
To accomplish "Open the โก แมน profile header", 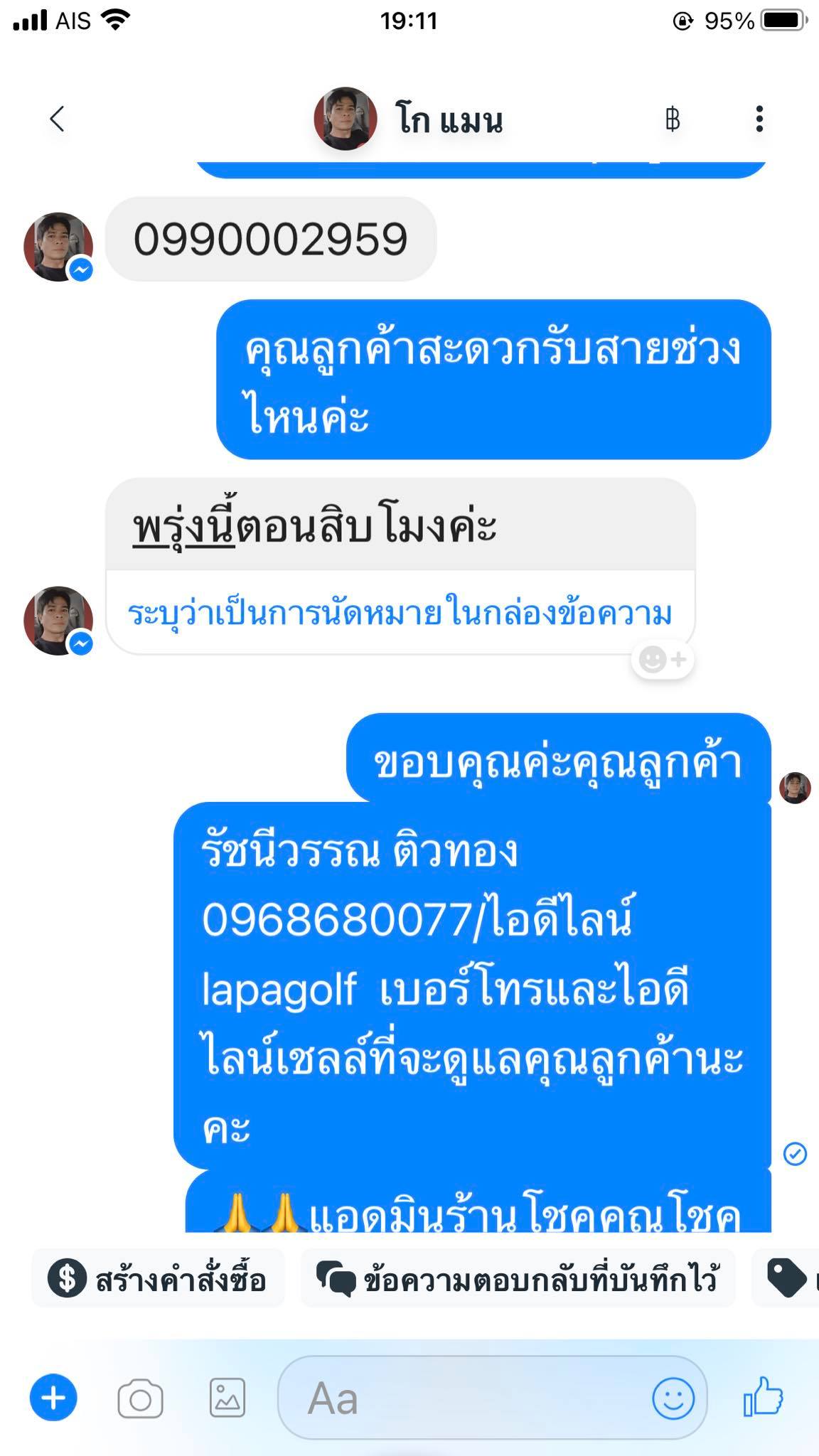I will tap(409, 119).
